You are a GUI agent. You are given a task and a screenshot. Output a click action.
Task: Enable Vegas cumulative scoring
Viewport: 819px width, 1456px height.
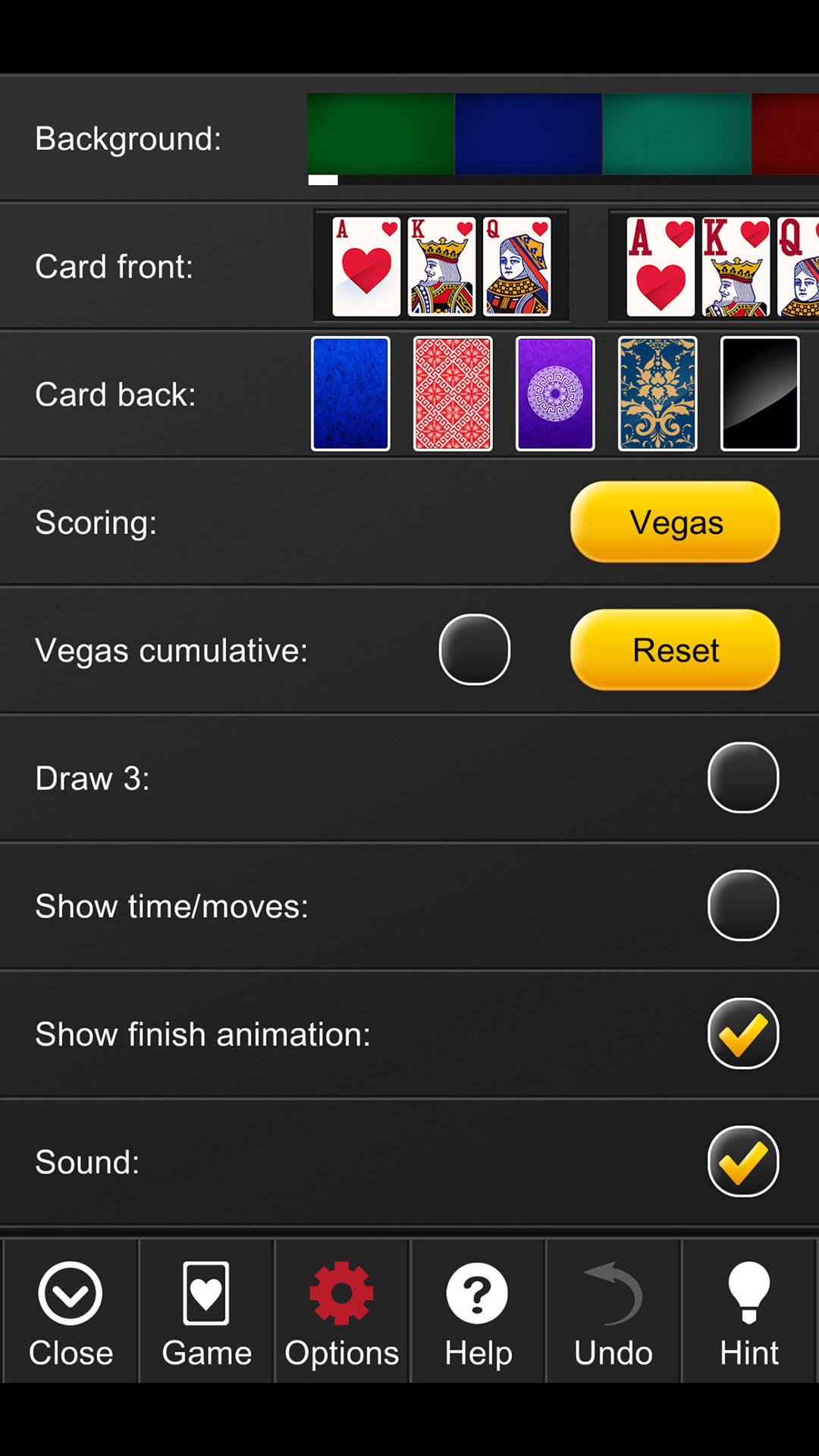coord(475,649)
